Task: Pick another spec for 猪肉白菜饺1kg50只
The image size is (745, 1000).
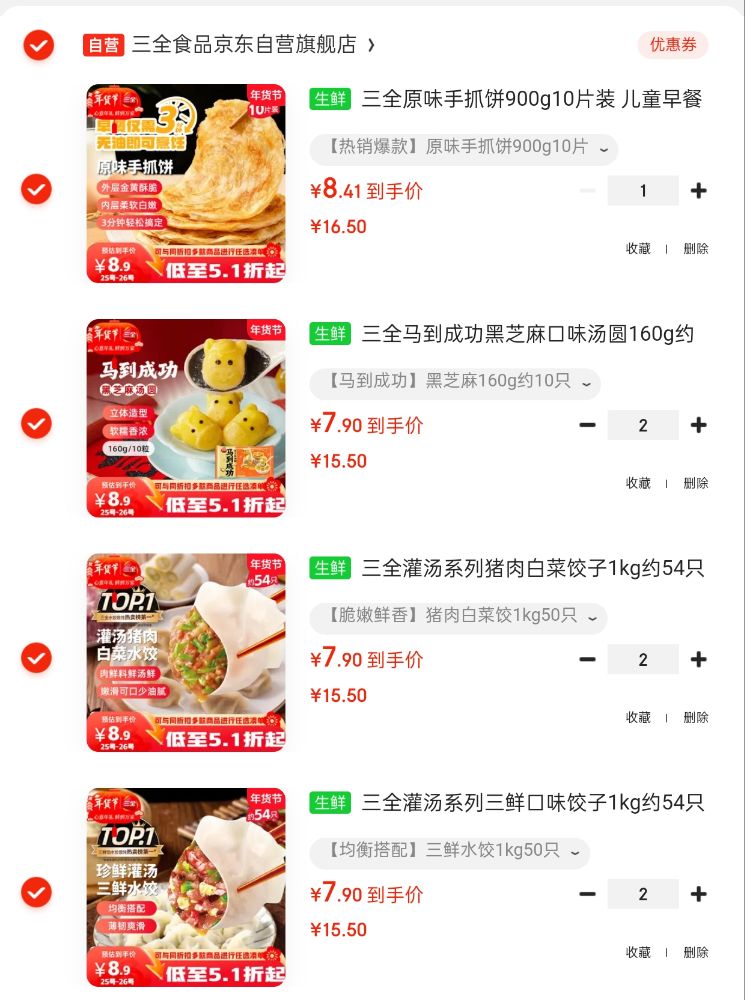Action: pos(458,617)
